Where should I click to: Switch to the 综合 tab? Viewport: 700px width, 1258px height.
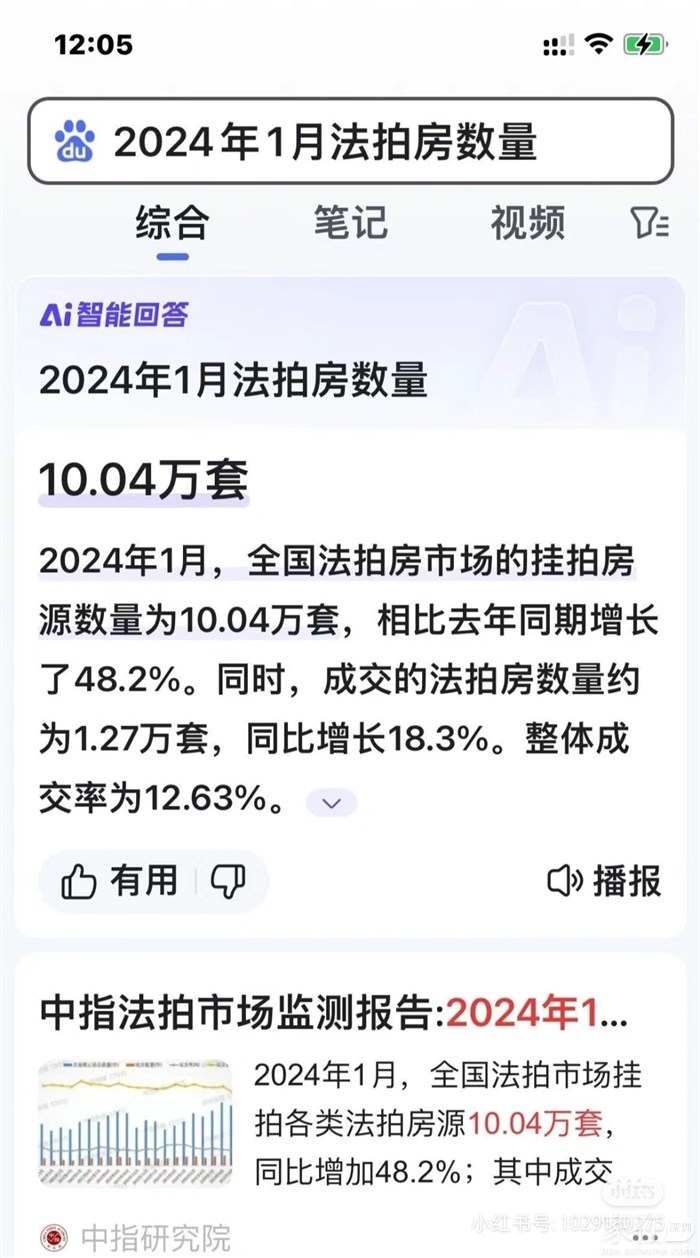coord(172,222)
